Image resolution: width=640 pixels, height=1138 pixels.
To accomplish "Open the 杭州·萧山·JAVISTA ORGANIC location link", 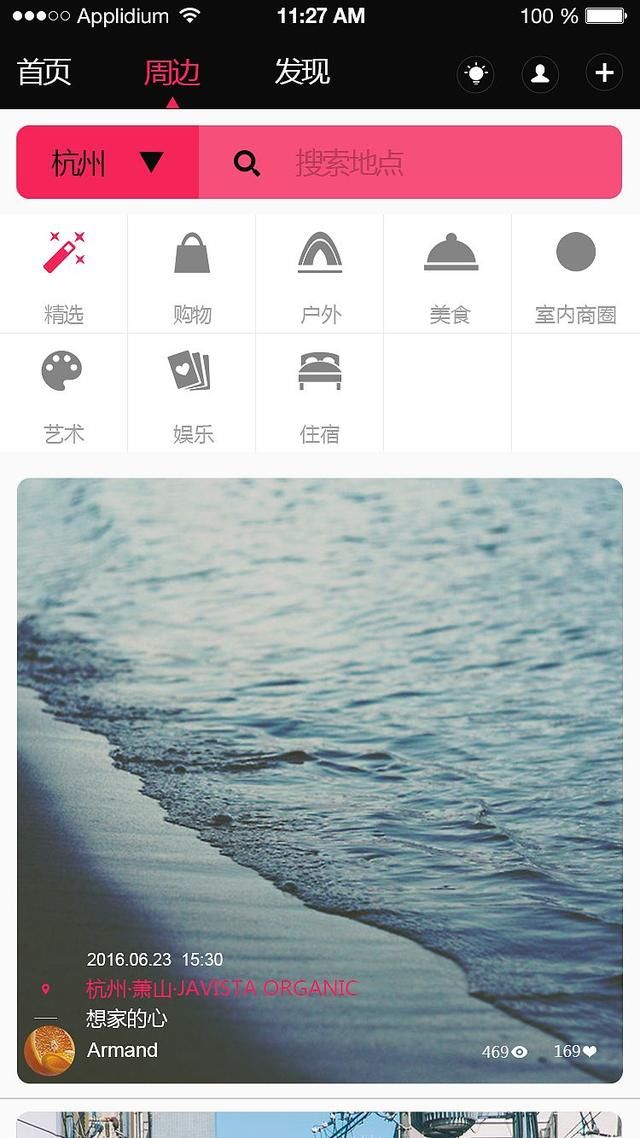I will (221, 989).
